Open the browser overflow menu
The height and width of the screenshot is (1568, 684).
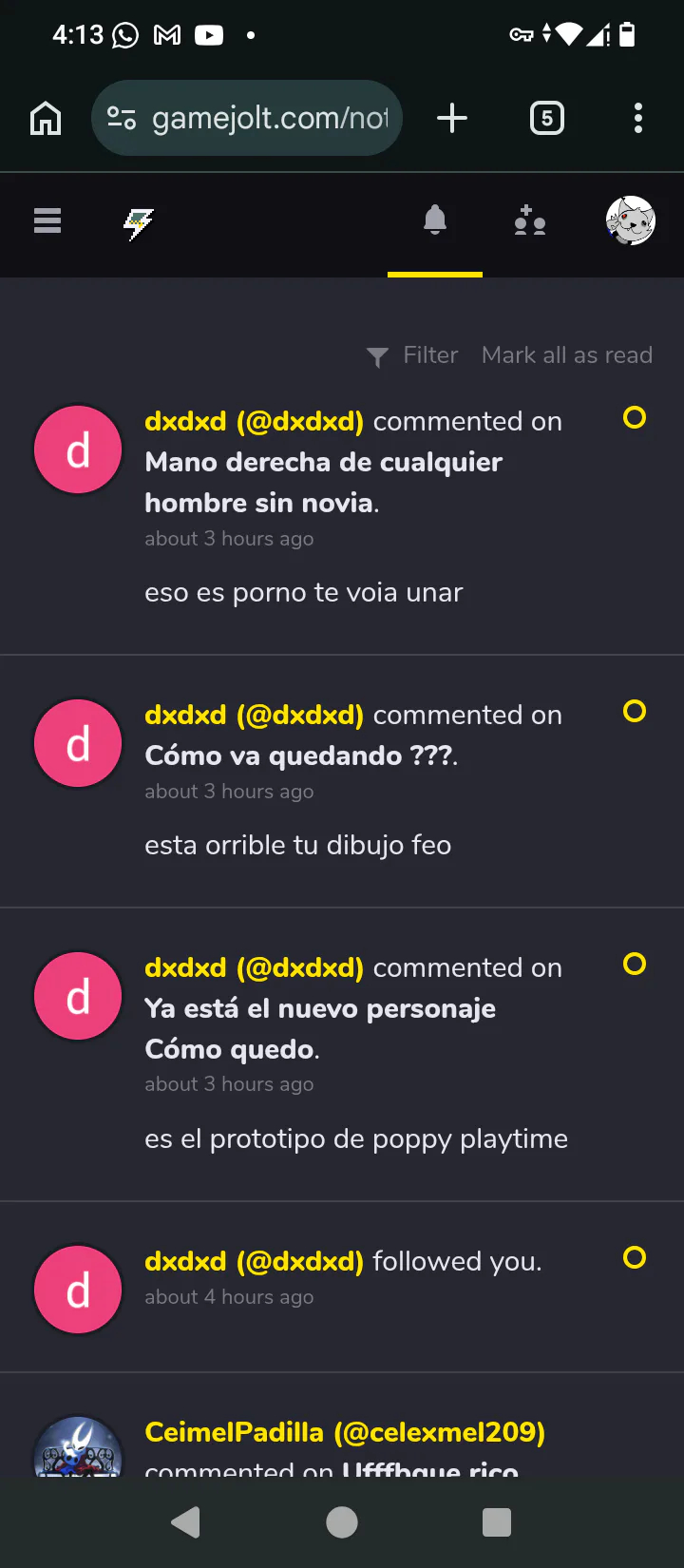(637, 119)
